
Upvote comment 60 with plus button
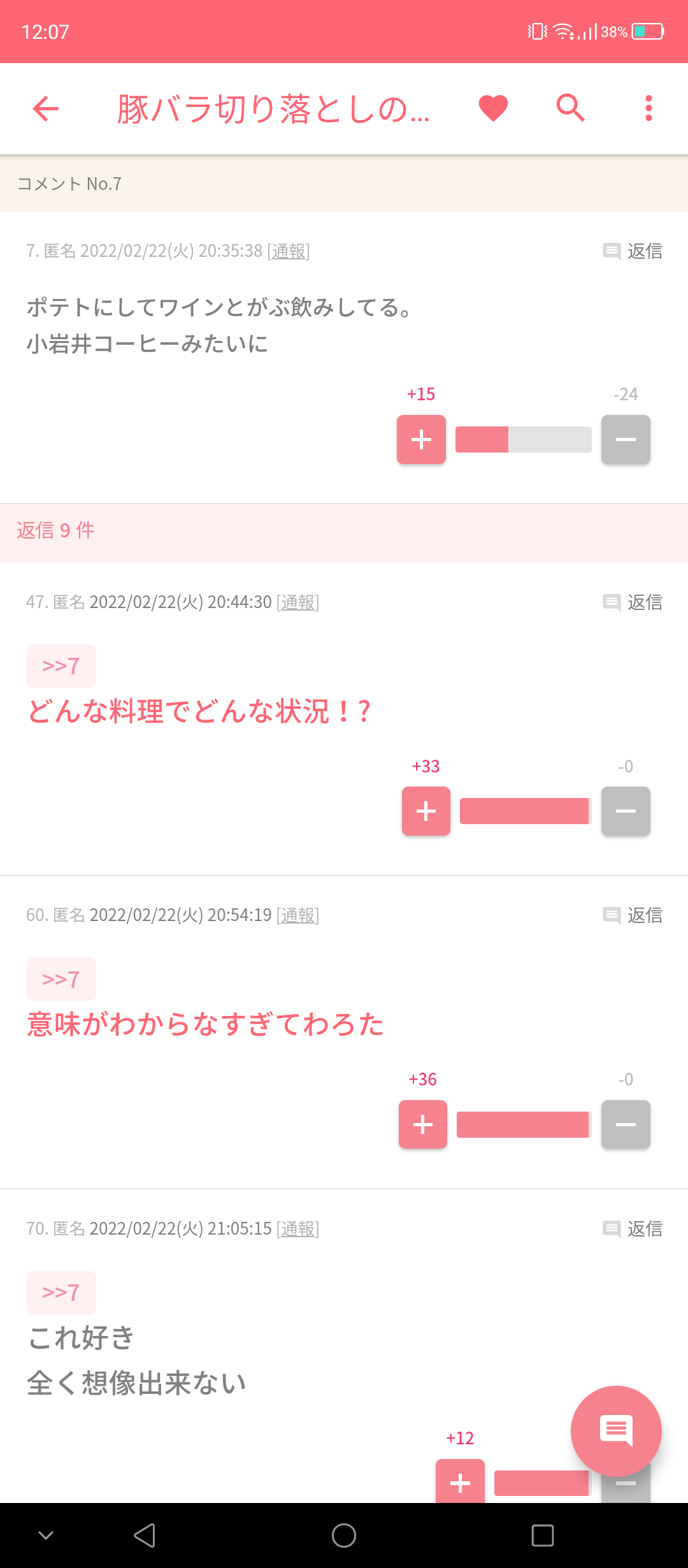[x=423, y=1124]
